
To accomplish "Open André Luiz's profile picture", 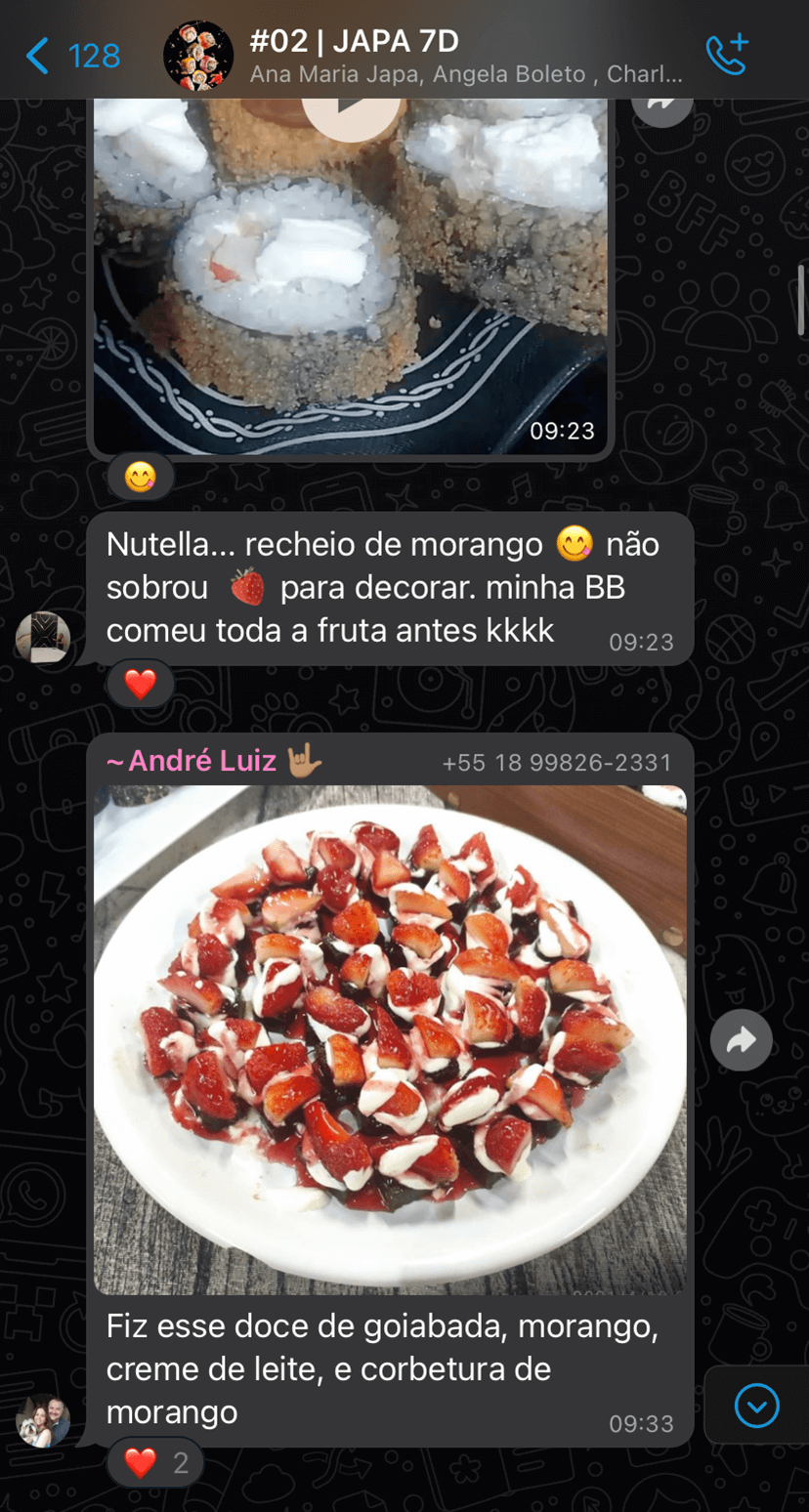I will tap(43, 1420).
